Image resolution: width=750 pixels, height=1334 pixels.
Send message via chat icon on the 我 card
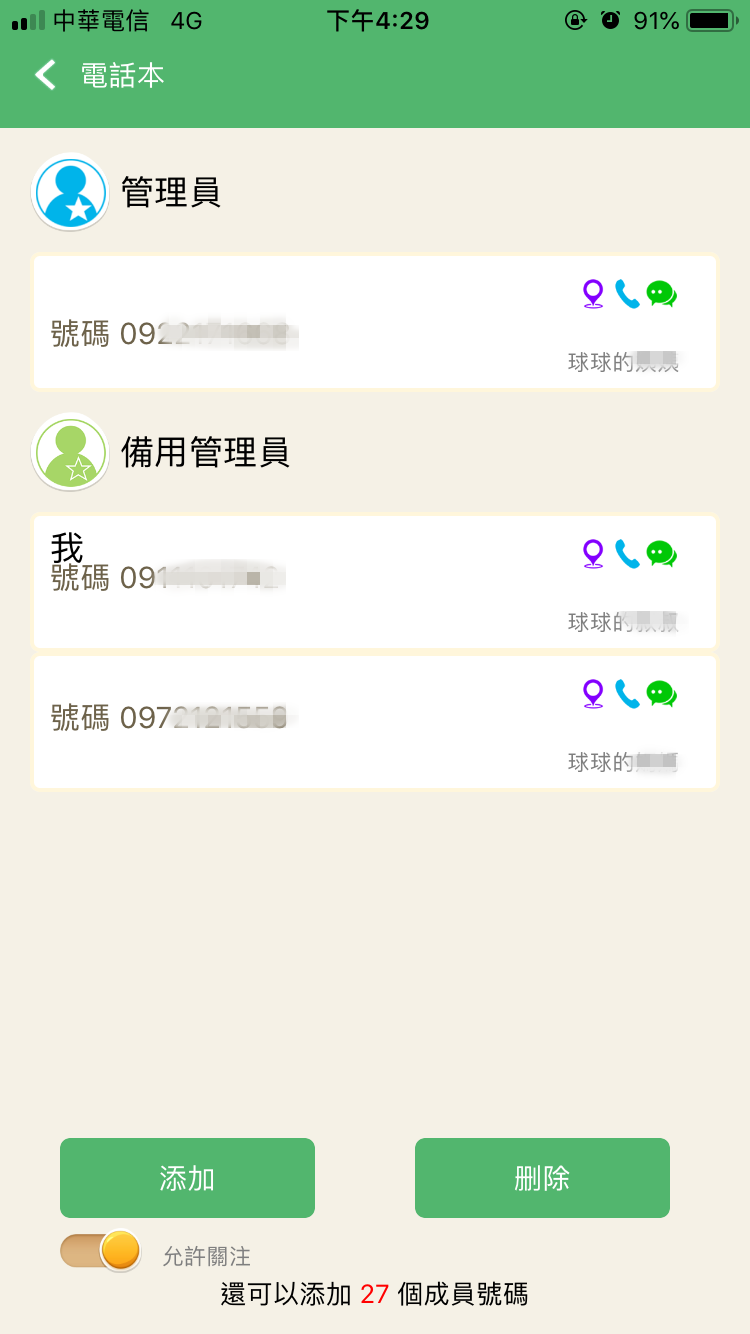tap(661, 553)
